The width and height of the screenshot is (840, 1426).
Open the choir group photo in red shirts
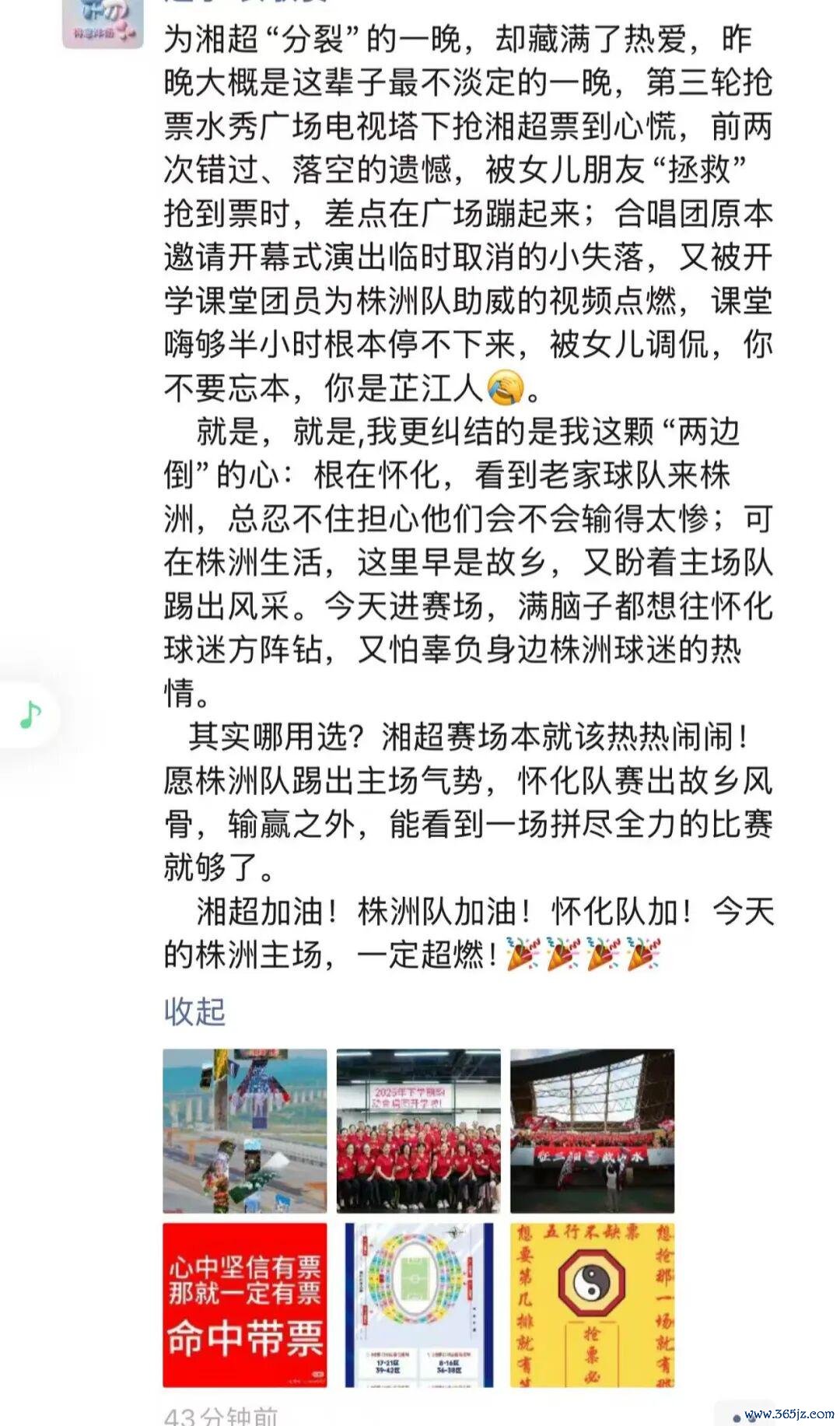[418, 1130]
